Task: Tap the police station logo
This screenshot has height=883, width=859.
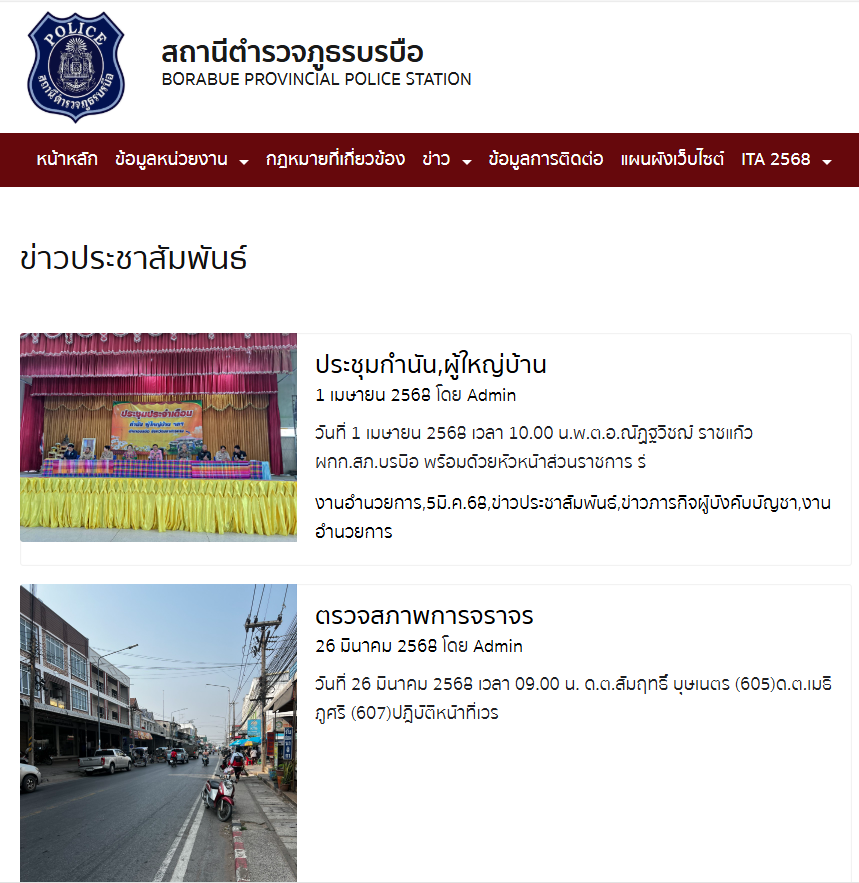Action: 75,66
